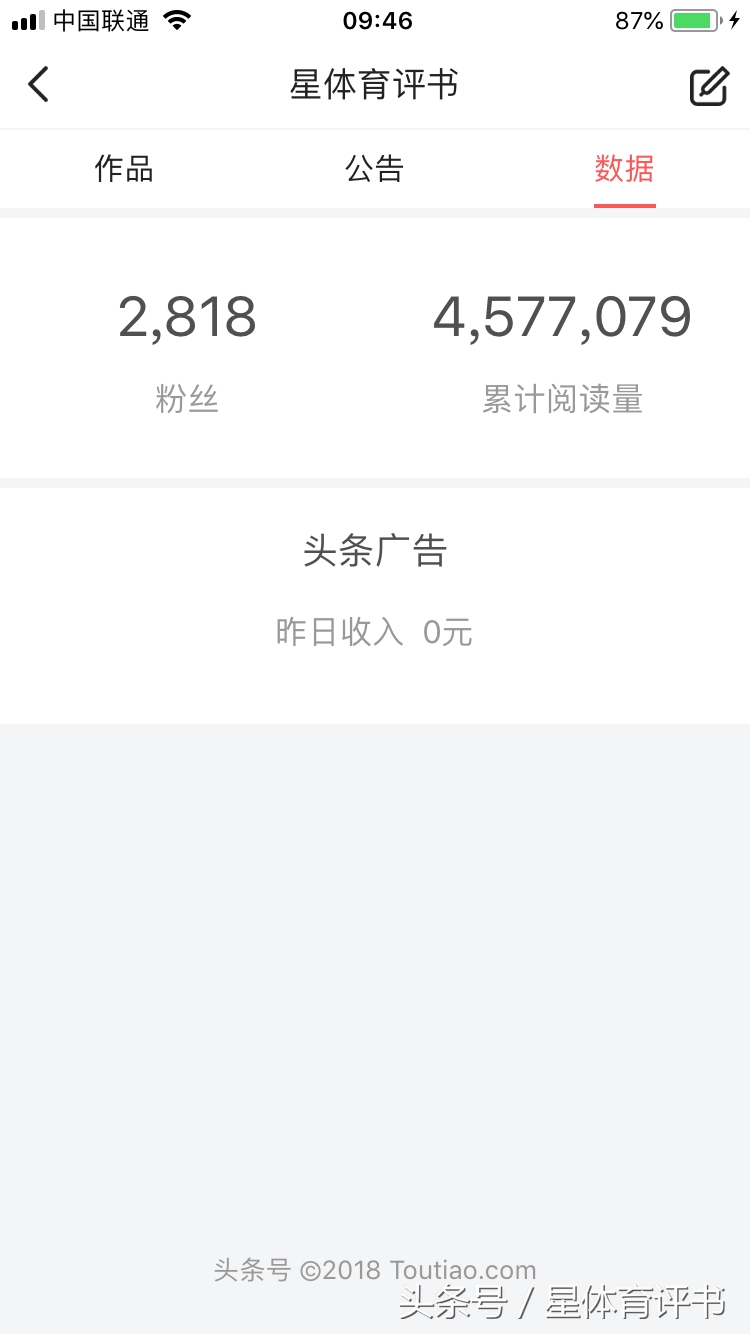Tap the red underline below 数据

pyautogui.click(x=624, y=203)
